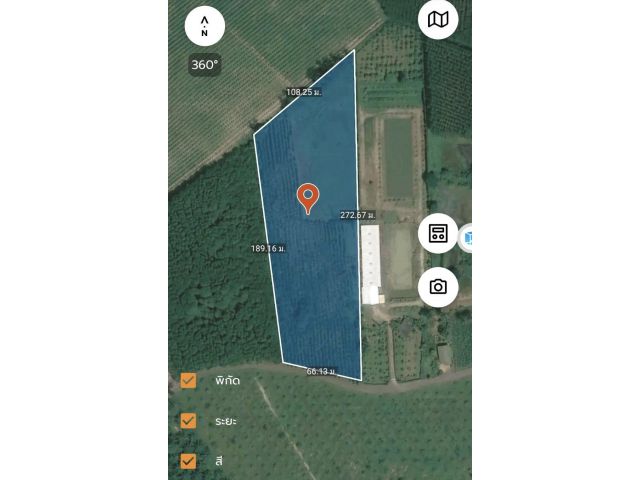
Task: Uncheck the พิกัด checkbox
Action: click(x=188, y=380)
